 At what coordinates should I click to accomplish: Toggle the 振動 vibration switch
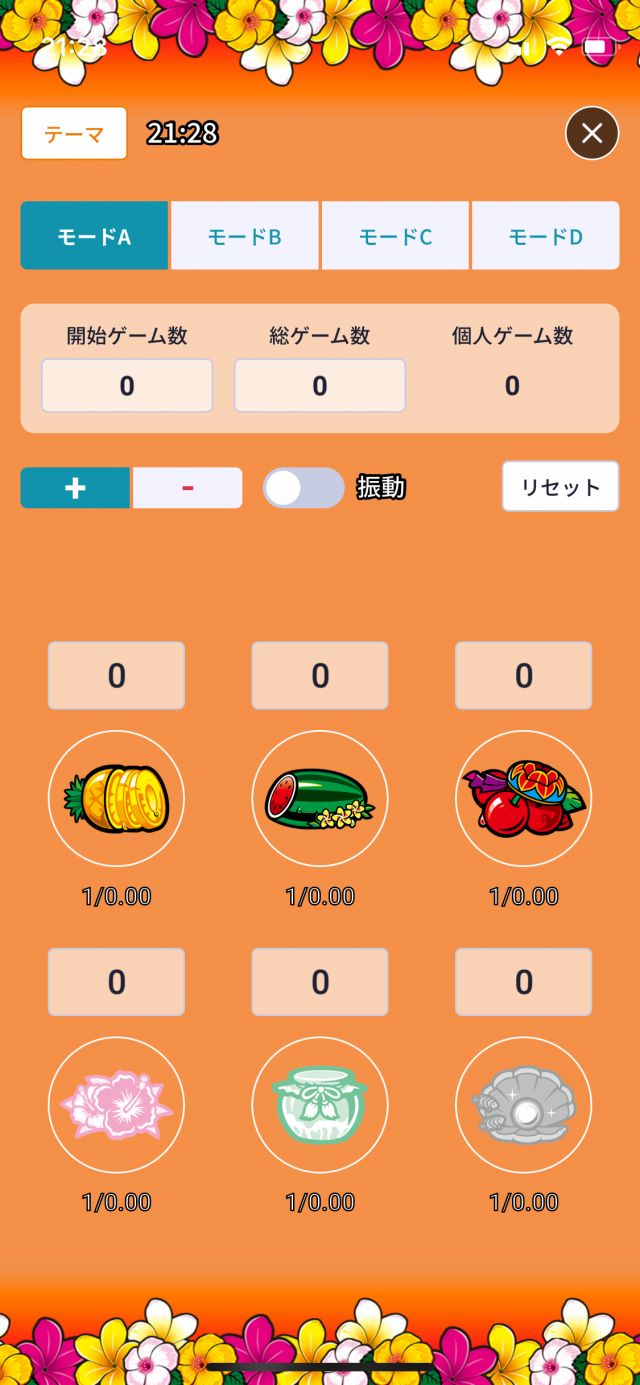click(303, 488)
